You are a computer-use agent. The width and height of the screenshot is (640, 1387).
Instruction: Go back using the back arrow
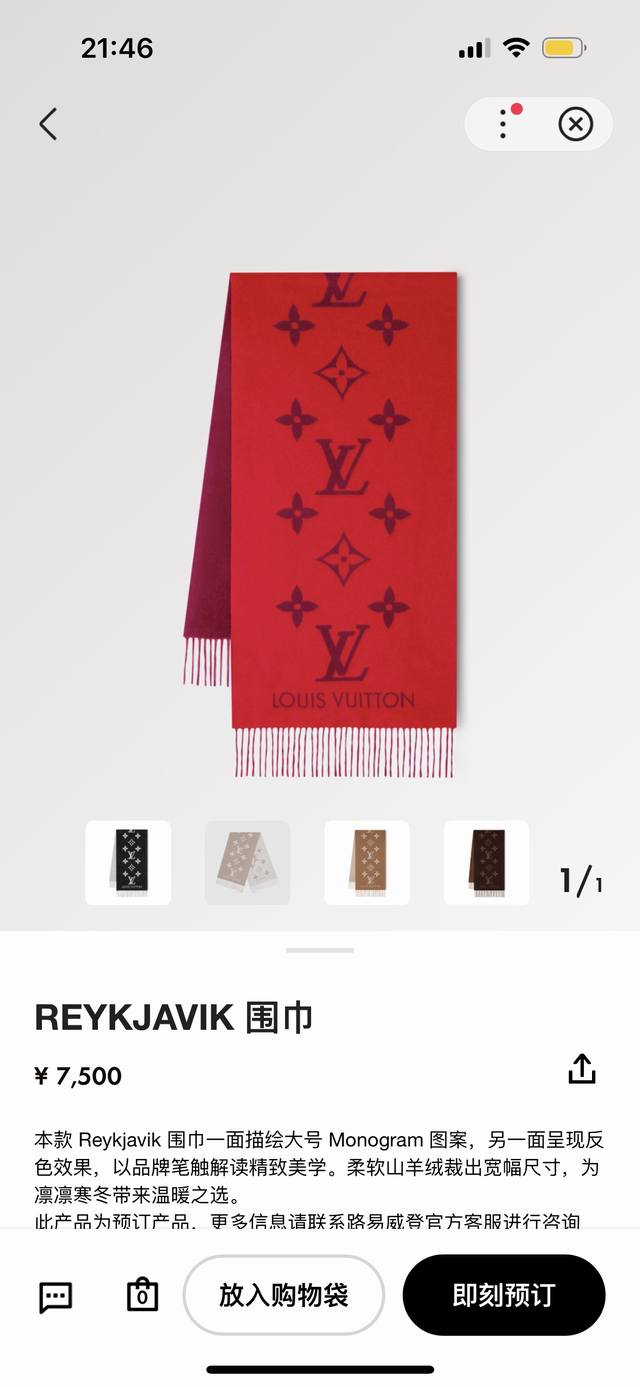point(48,124)
